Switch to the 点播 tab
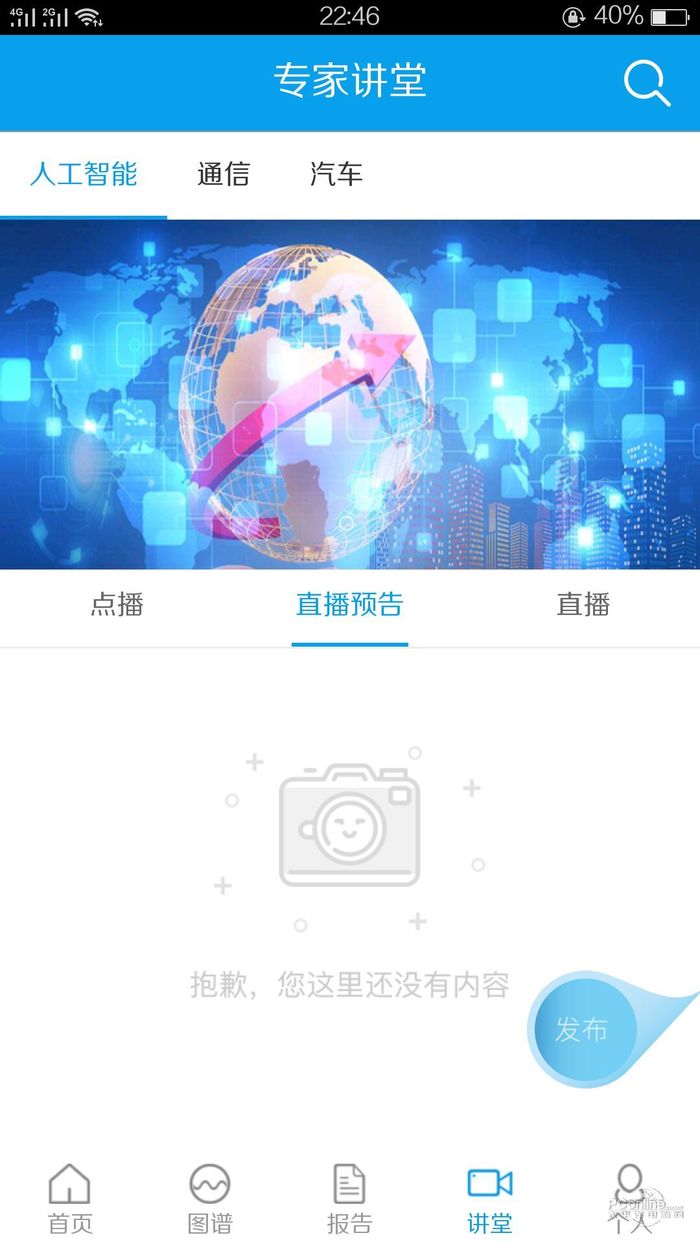700x1244 pixels. tap(117, 604)
